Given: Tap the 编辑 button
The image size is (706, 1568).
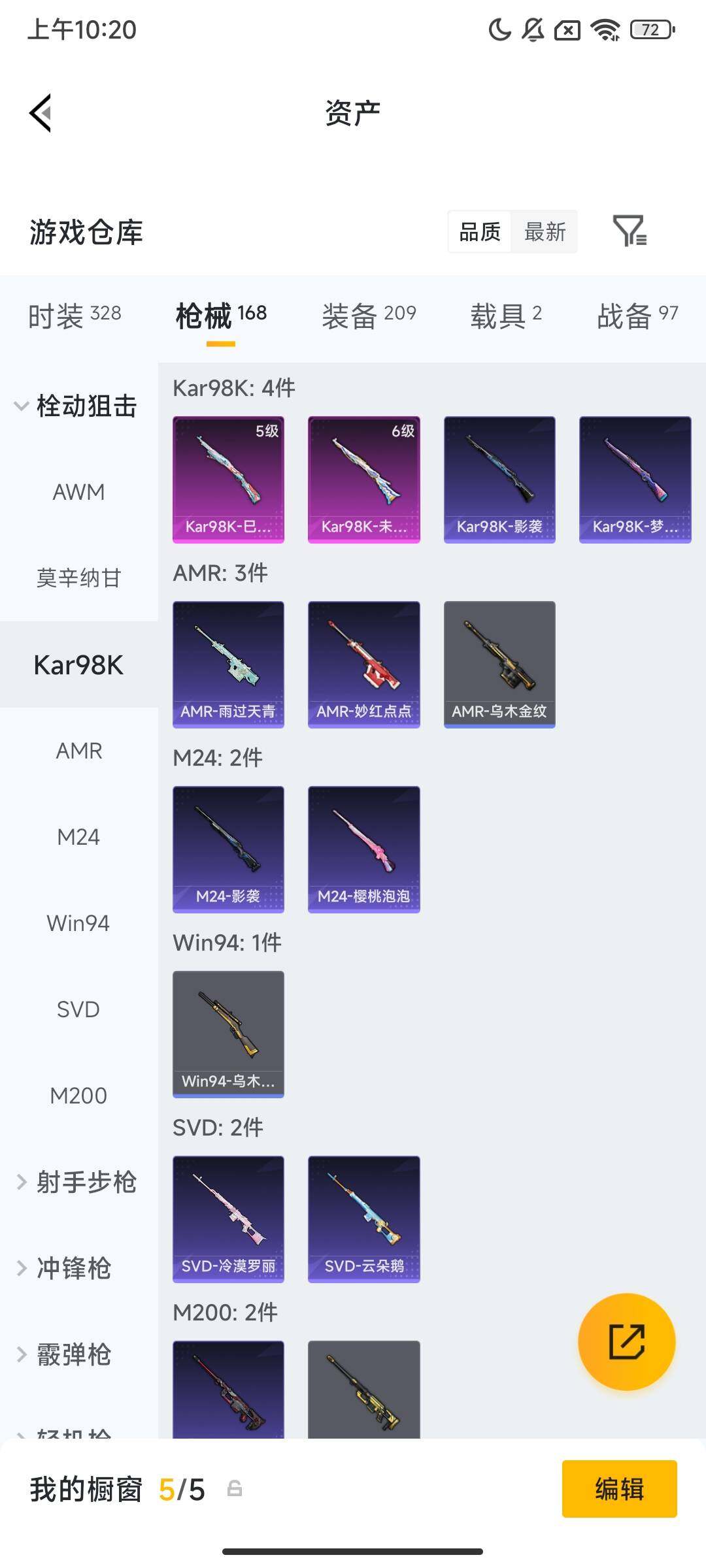Looking at the screenshot, I should pos(620,1490).
